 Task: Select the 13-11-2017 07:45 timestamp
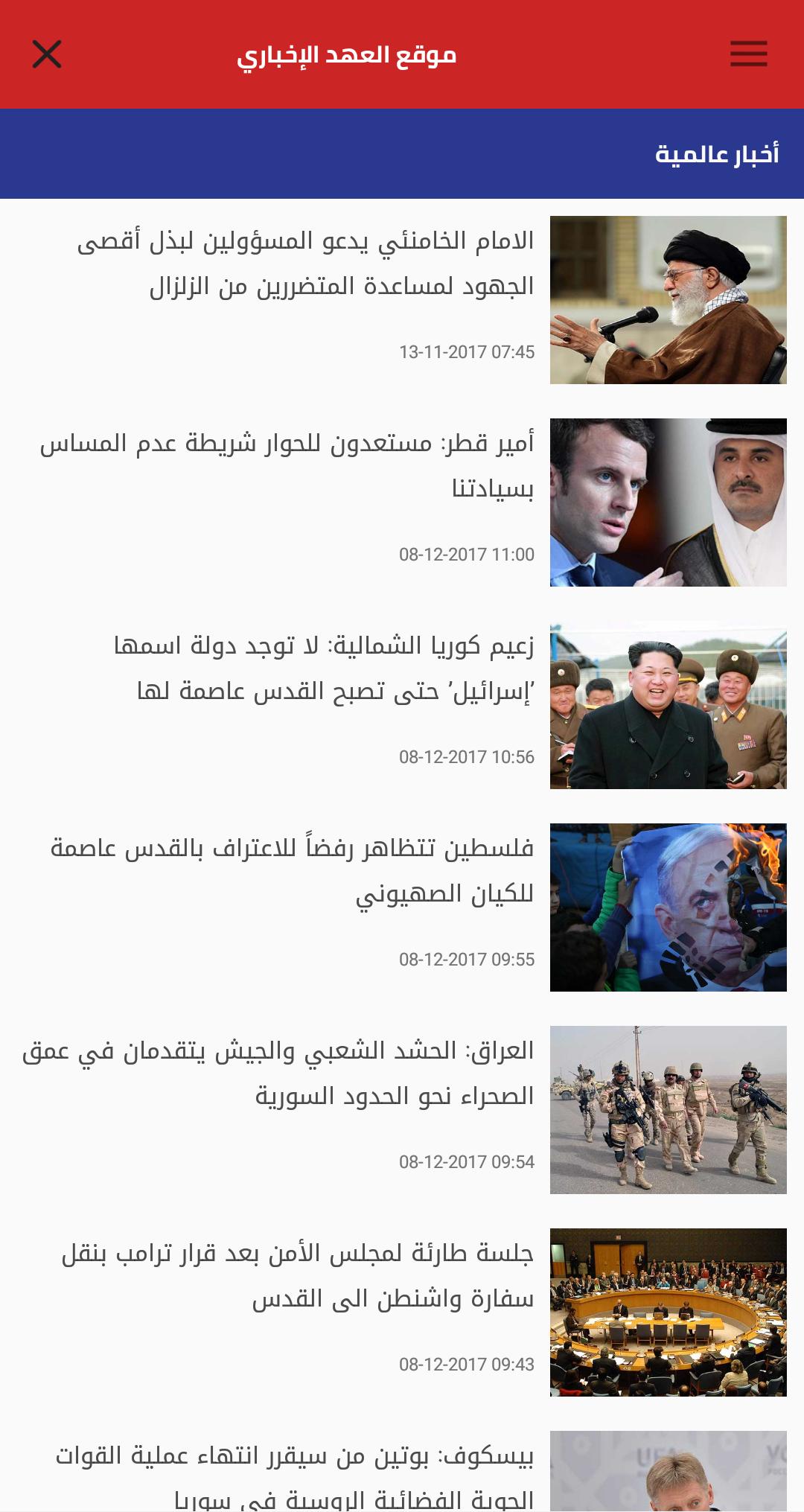tap(465, 354)
